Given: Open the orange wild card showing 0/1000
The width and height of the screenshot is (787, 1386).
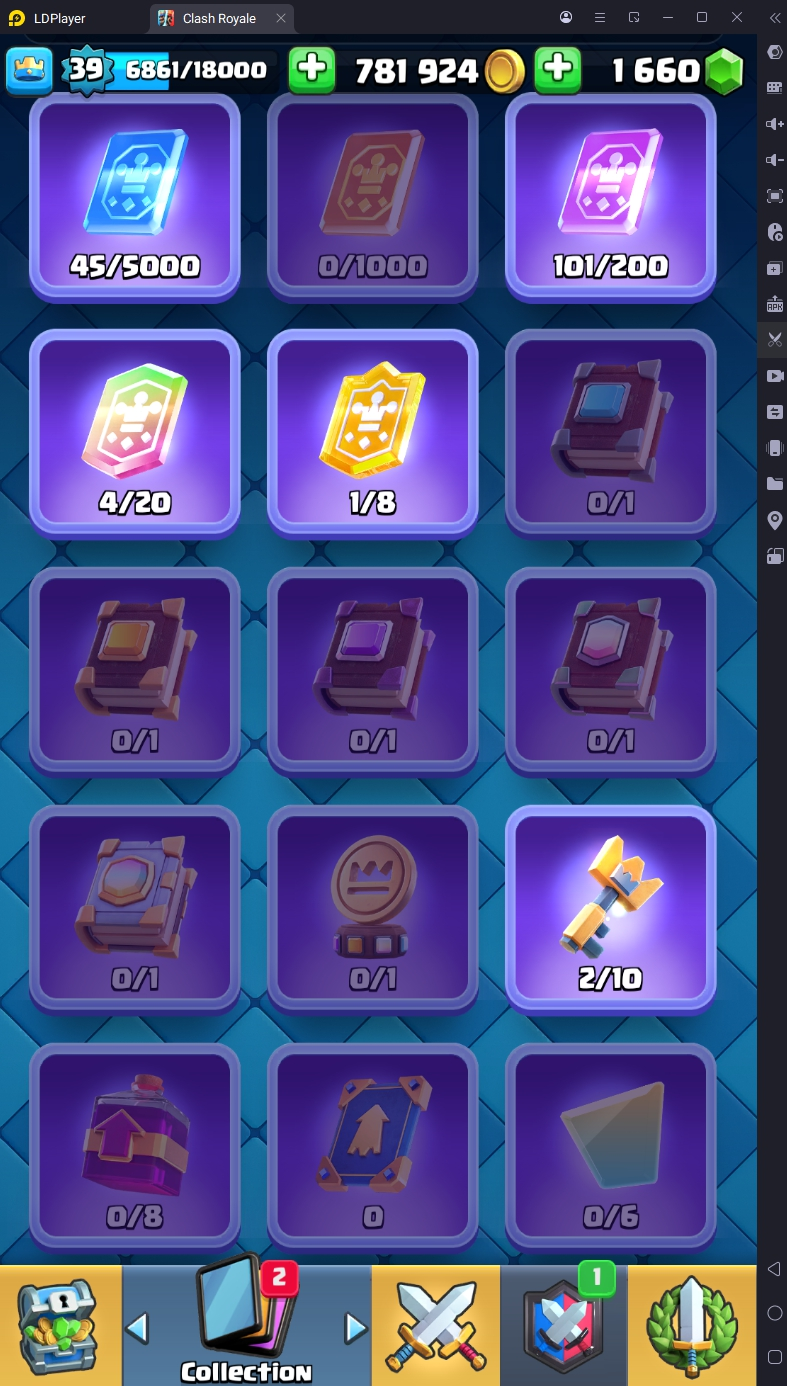Looking at the screenshot, I should (x=372, y=196).
